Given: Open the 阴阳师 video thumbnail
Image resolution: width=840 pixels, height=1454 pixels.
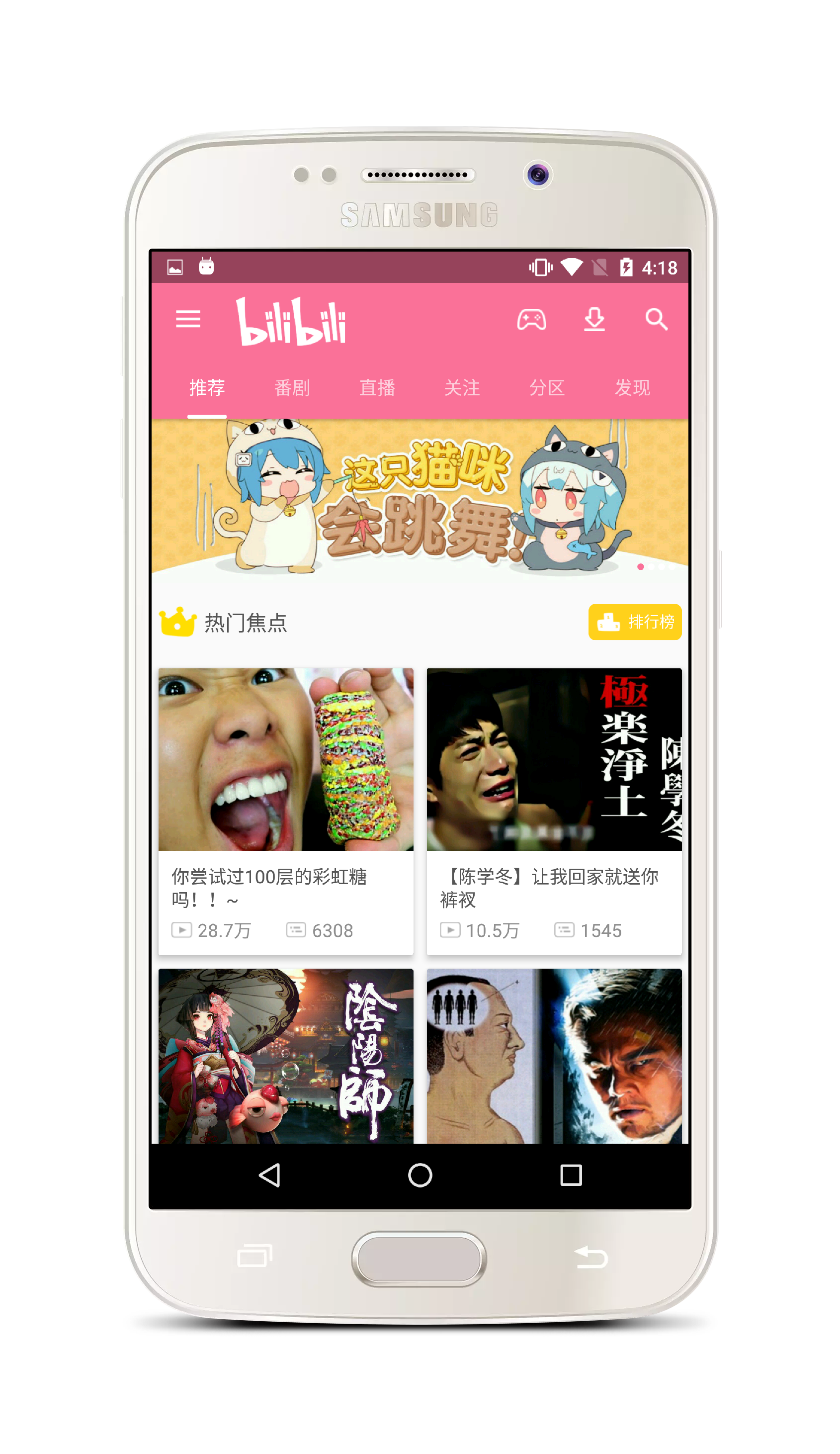Looking at the screenshot, I should click(x=286, y=1056).
